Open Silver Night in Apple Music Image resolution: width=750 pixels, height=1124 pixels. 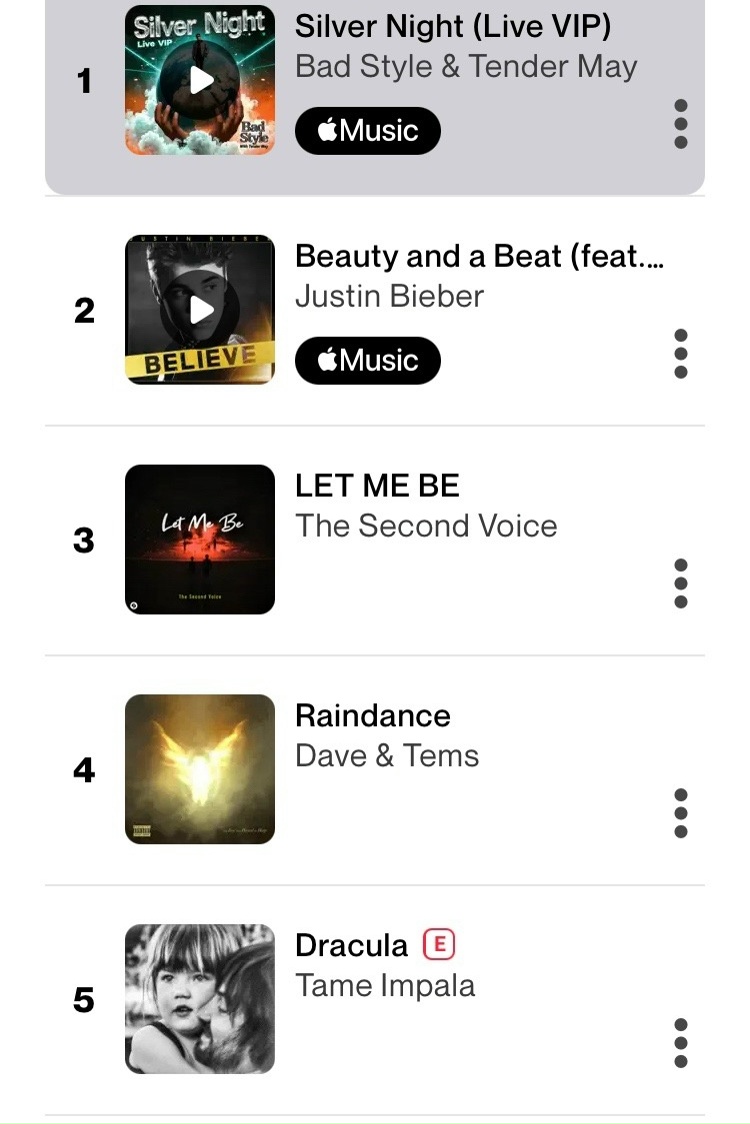coord(367,131)
